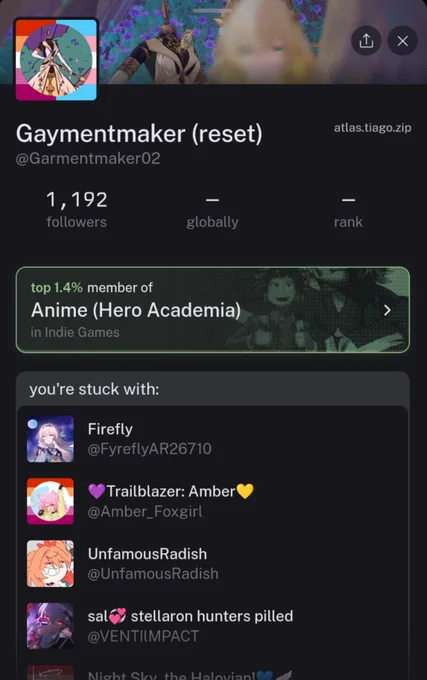
Task: Open Firefly's profile row
Action: point(213,439)
